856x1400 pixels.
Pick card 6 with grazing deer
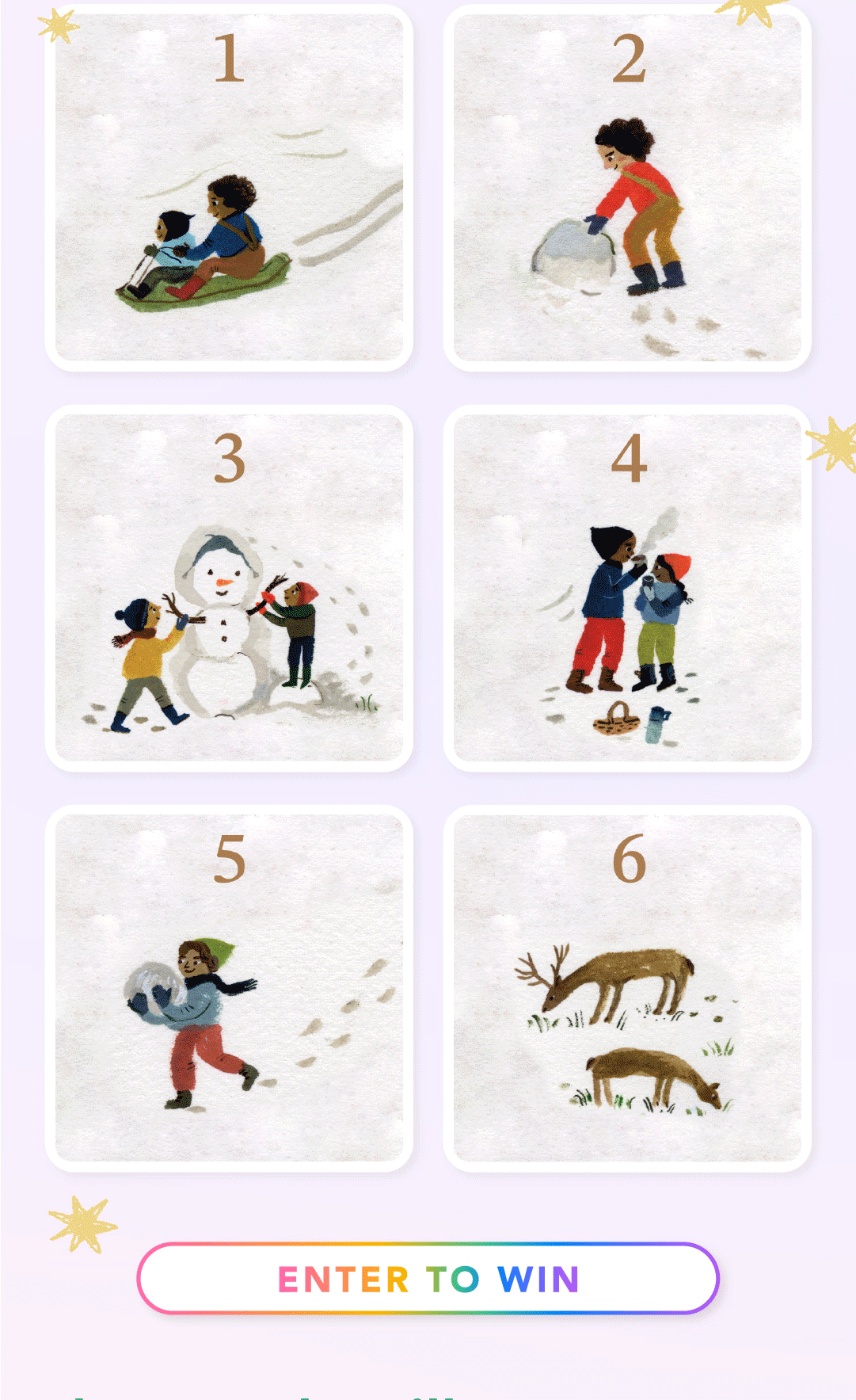pos(627,989)
